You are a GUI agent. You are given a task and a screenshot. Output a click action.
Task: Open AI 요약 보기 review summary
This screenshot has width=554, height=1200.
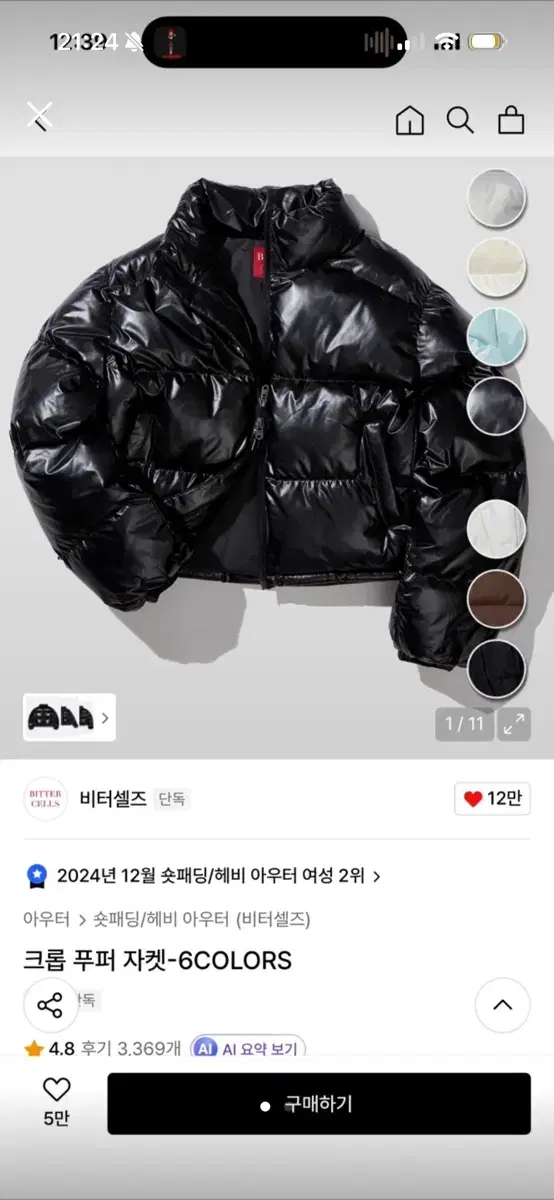[248, 1049]
